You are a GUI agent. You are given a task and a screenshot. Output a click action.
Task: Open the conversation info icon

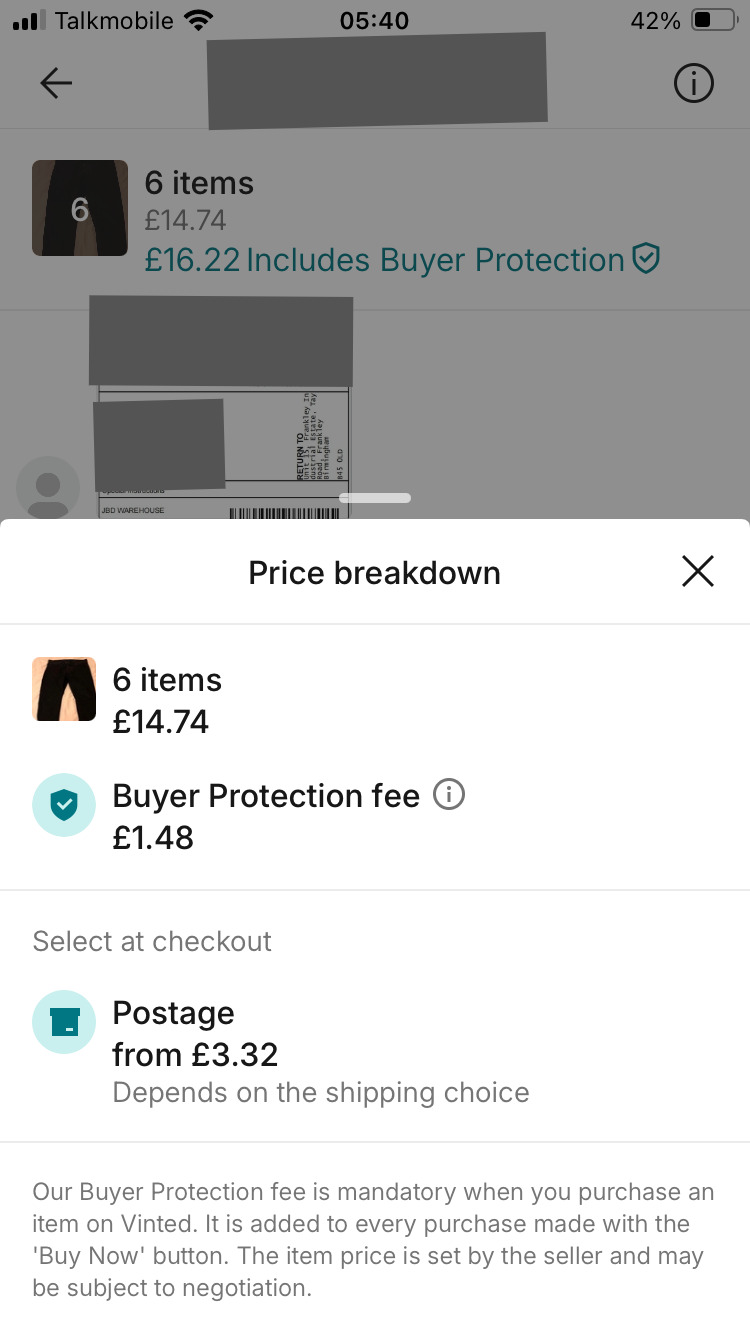[693, 84]
